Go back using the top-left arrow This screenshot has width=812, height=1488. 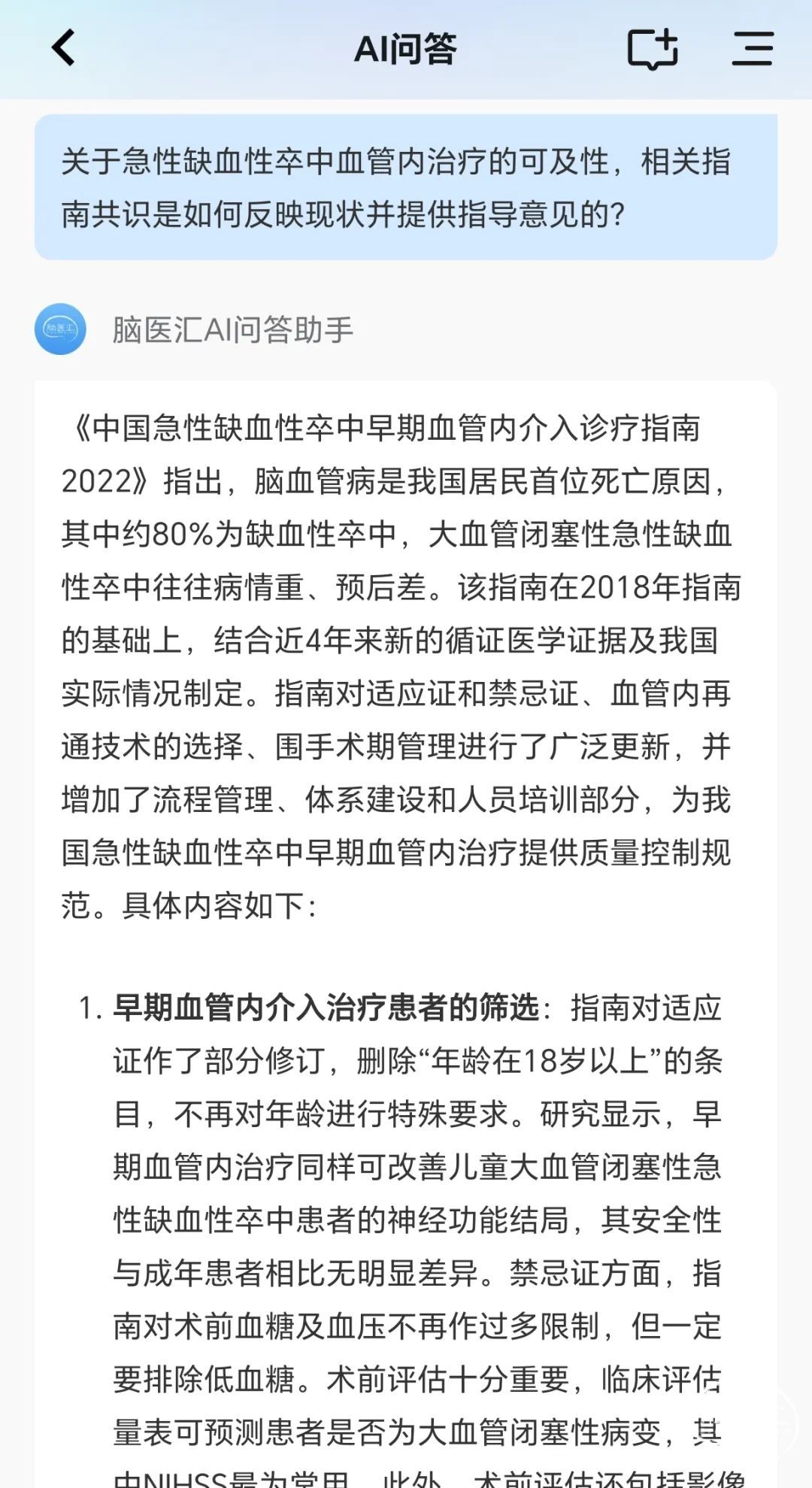pos(64,48)
